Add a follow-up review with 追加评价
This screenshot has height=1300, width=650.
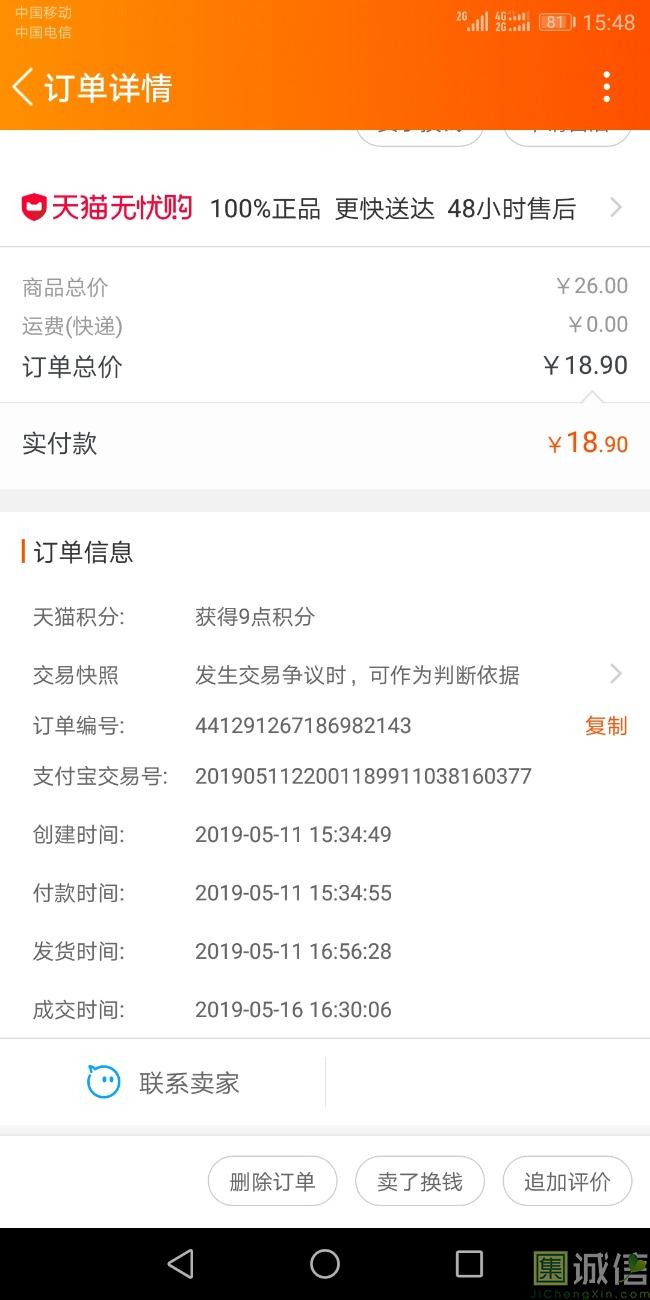tap(567, 1181)
